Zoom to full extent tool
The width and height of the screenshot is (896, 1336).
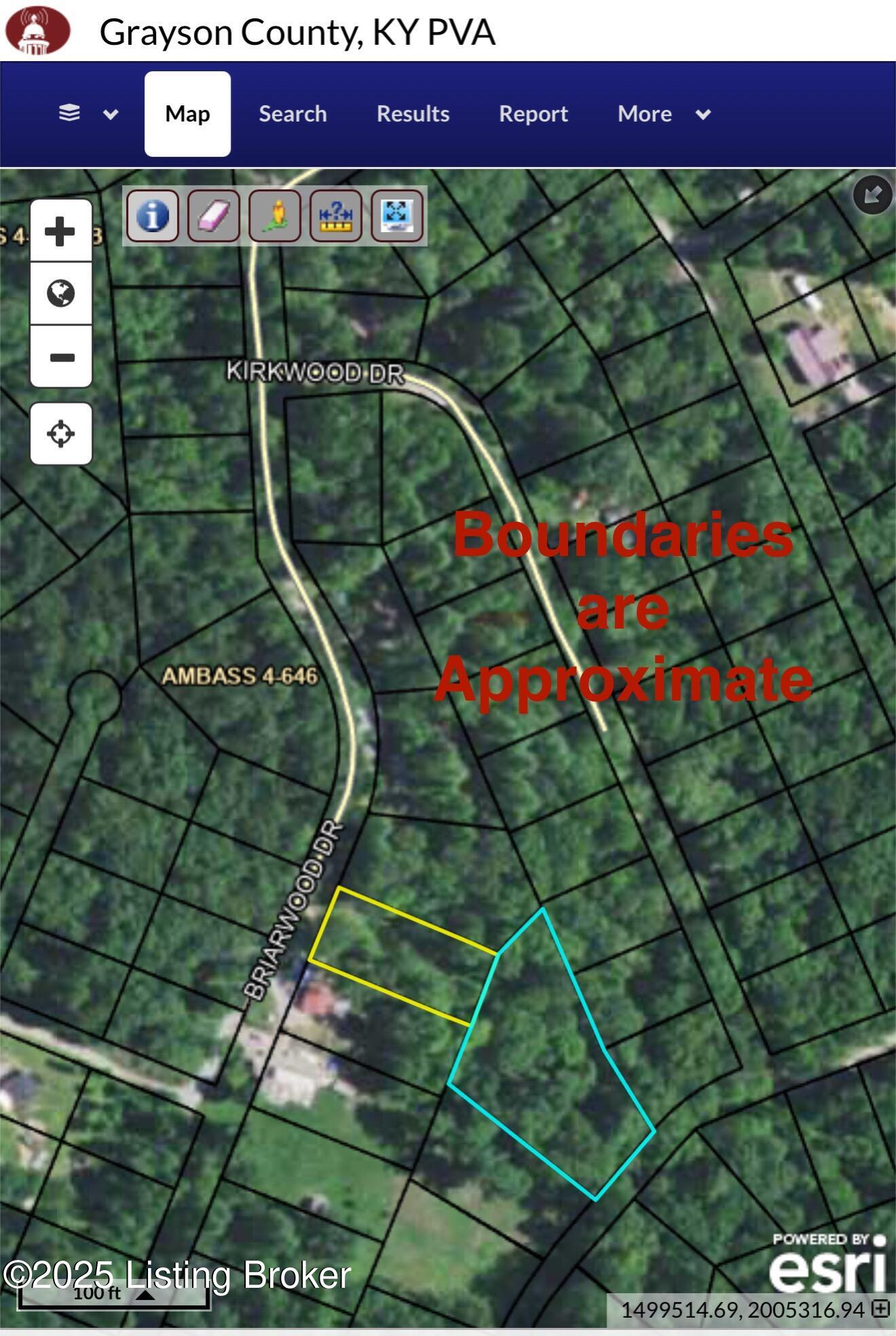coord(397,216)
